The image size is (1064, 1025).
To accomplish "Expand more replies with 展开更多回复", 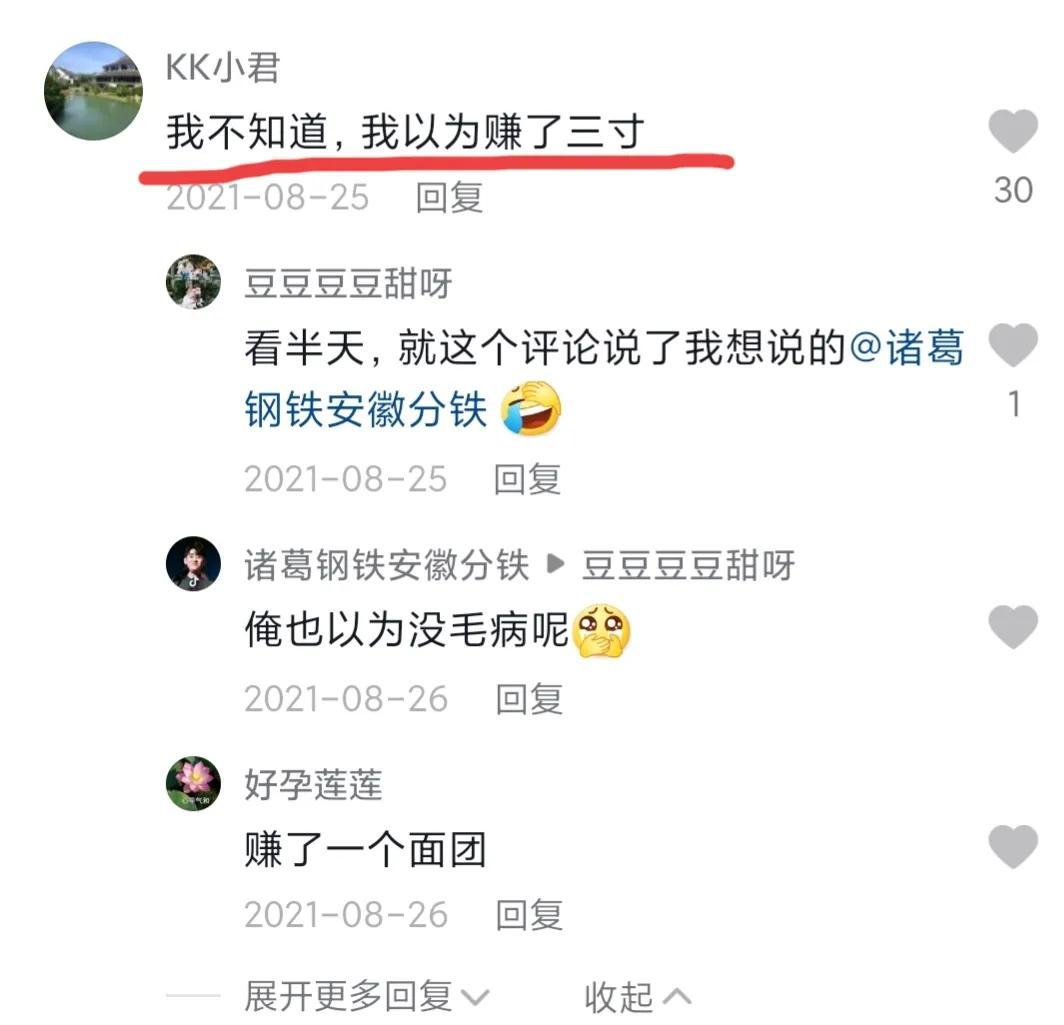I will tap(366, 996).
